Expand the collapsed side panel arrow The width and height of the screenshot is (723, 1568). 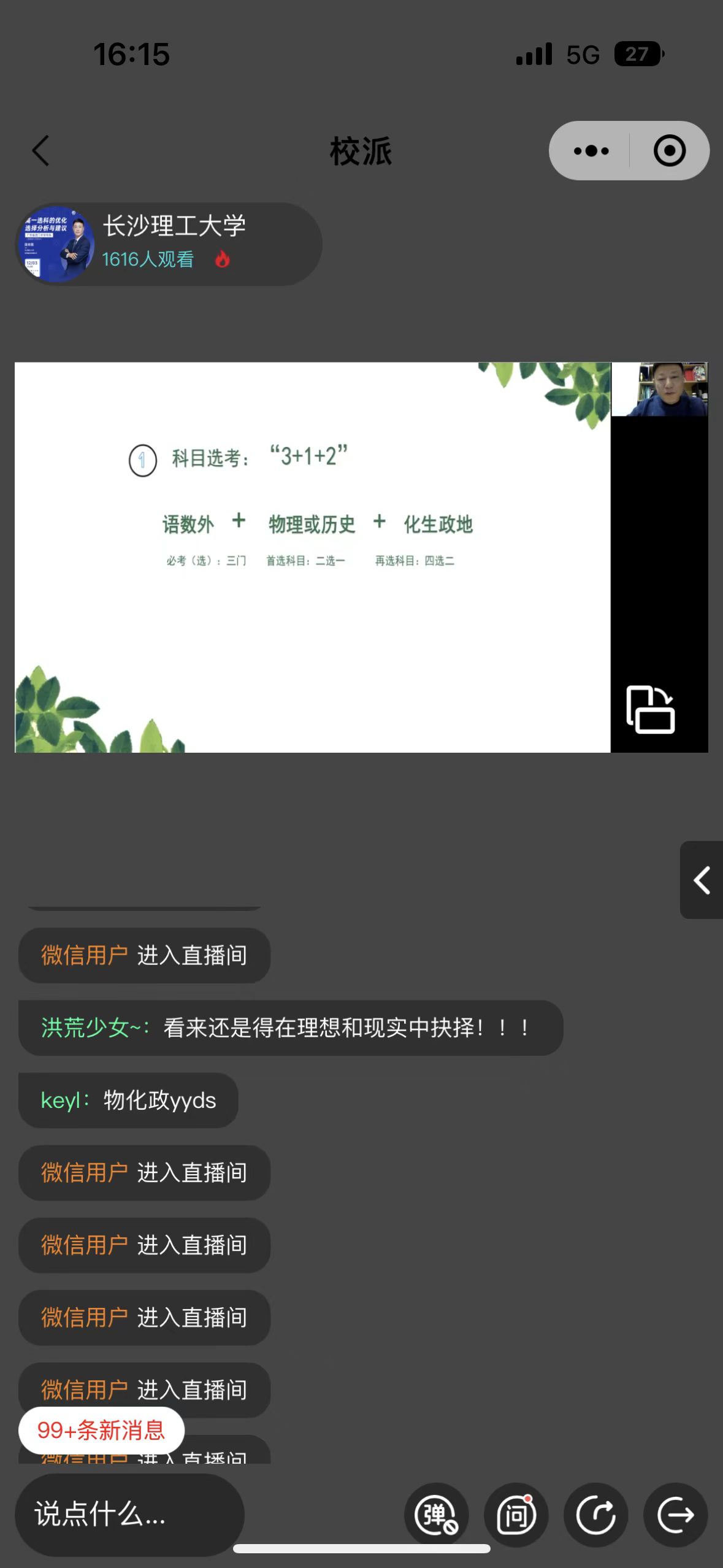(x=702, y=880)
